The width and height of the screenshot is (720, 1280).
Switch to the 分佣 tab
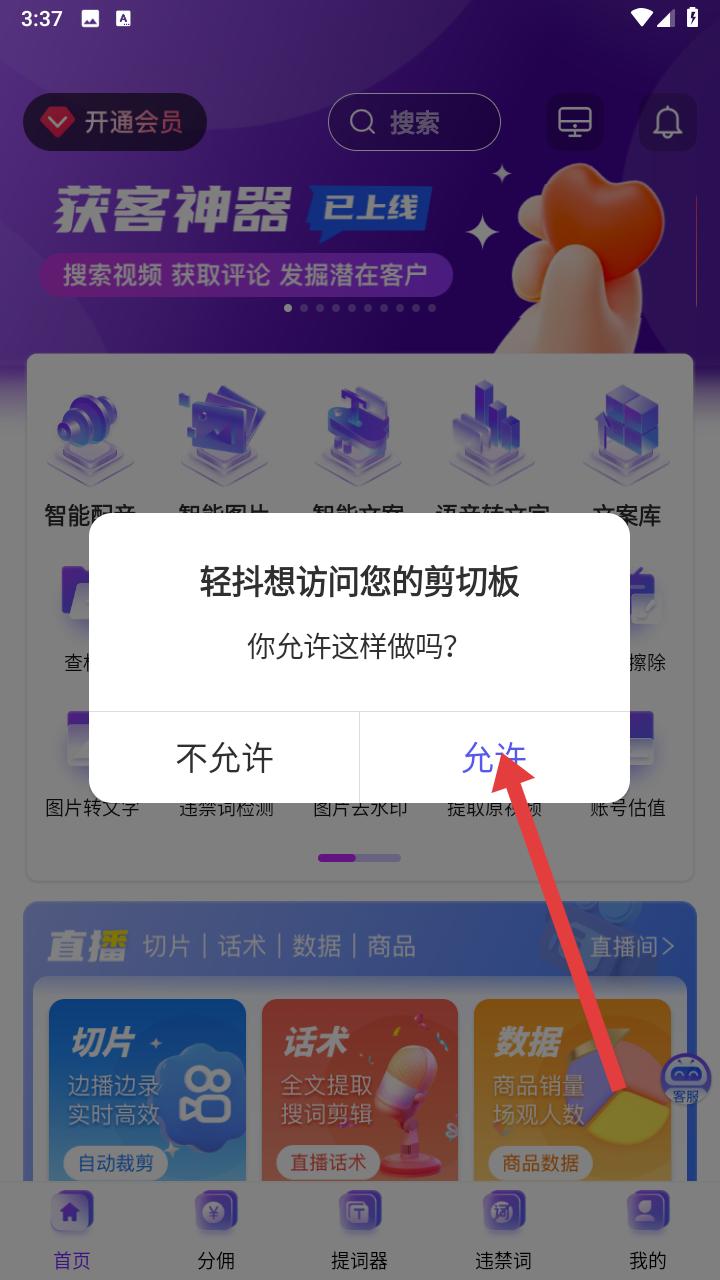pos(216,1231)
